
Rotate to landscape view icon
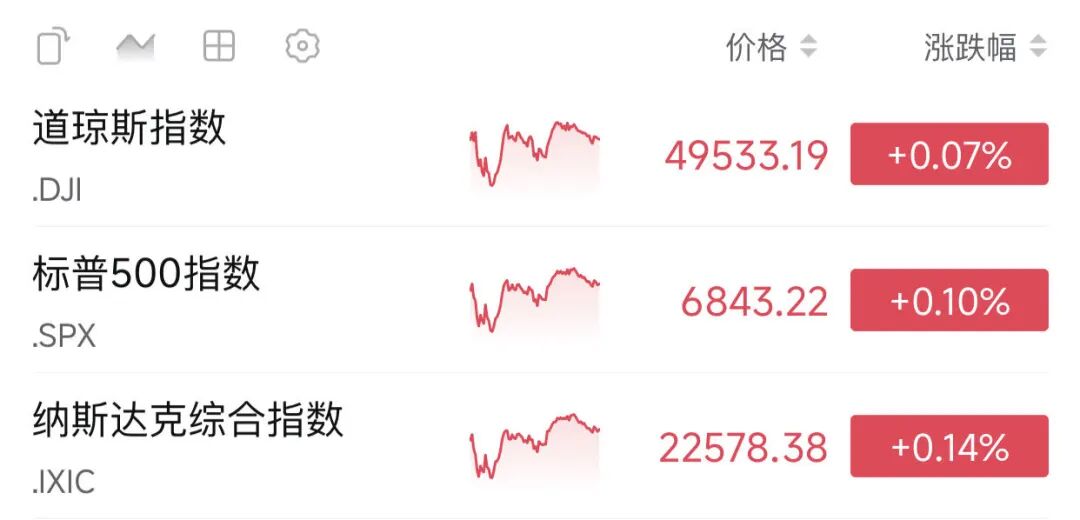coord(54,47)
